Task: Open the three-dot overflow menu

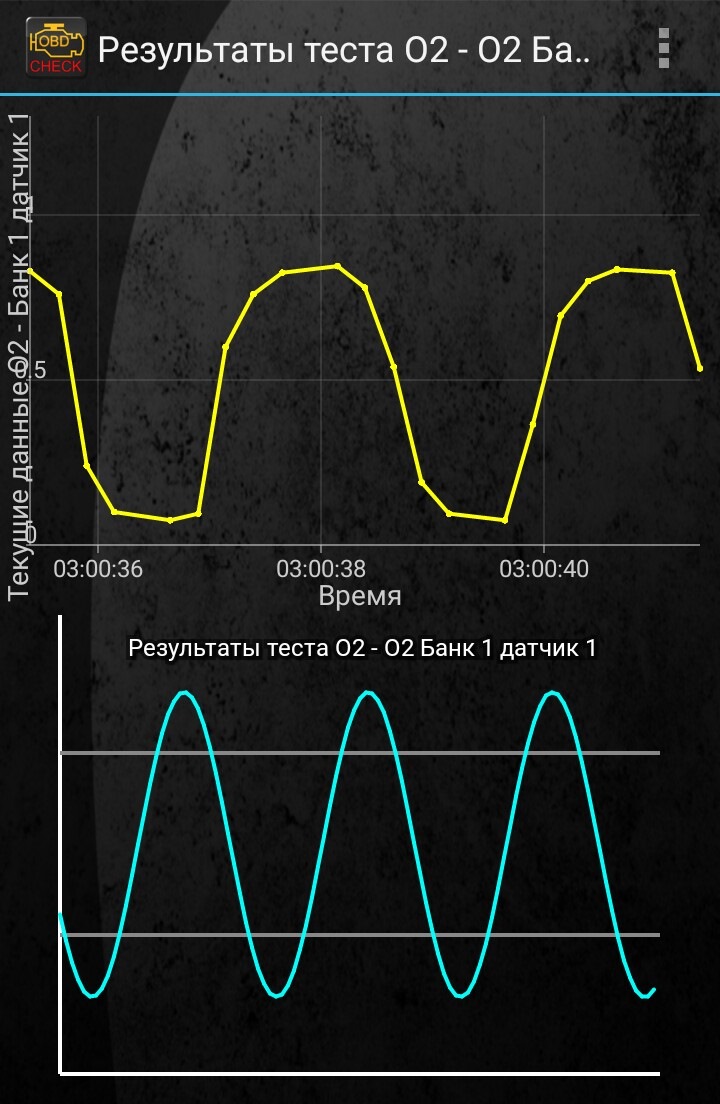Action: (663, 48)
